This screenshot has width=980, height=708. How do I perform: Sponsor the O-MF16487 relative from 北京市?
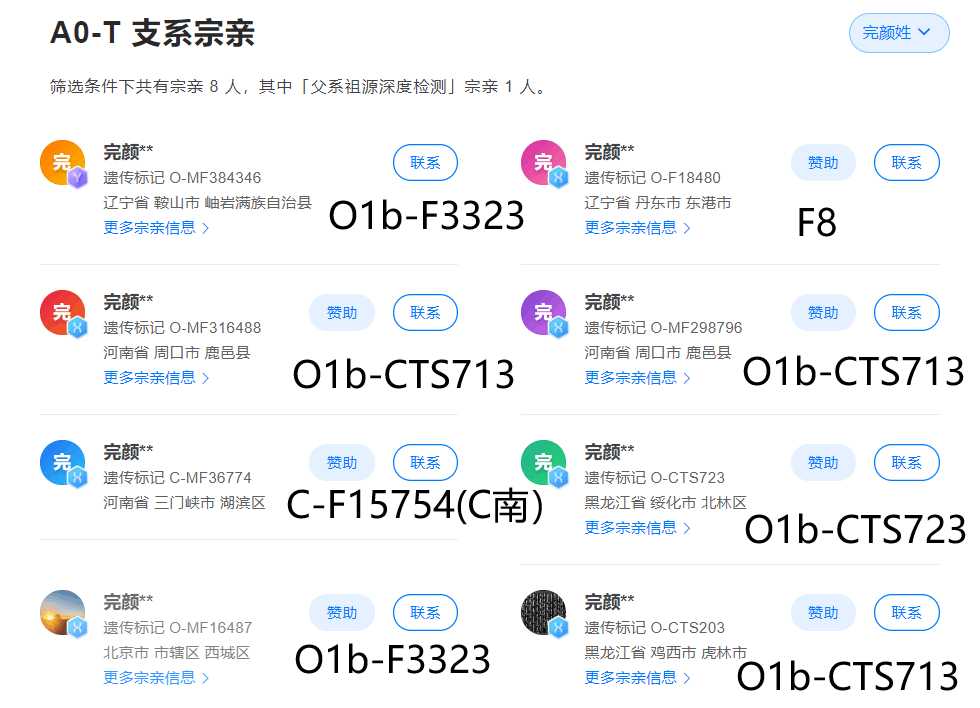[x=342, y=613]
